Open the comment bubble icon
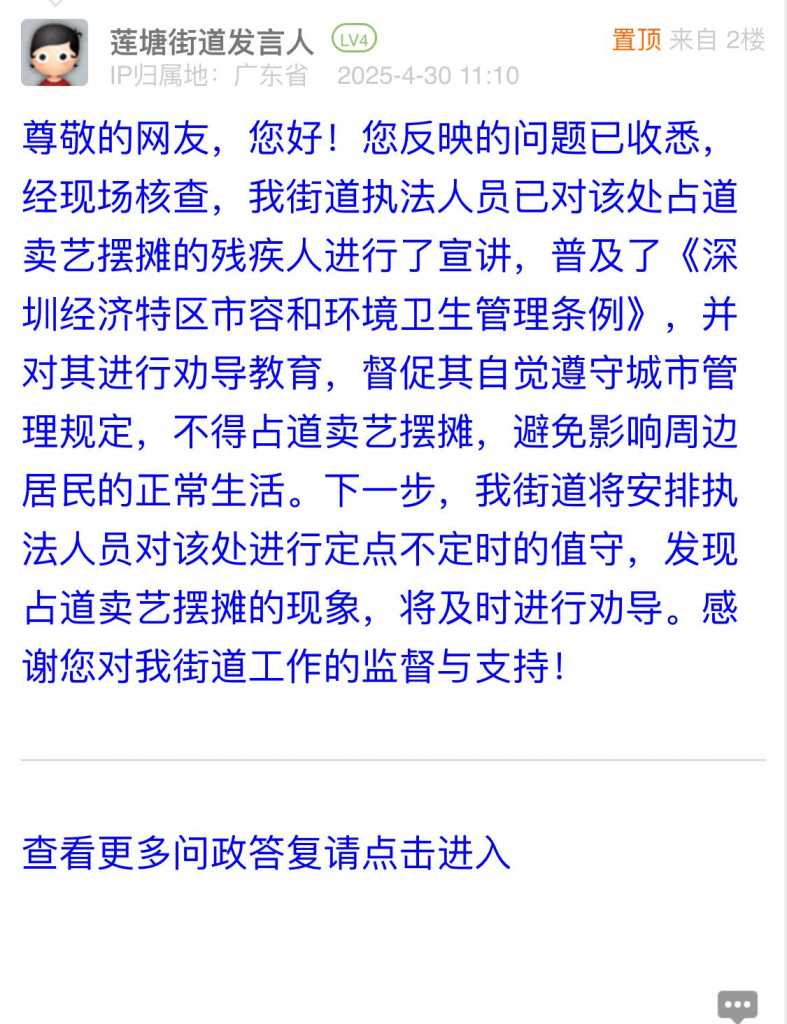Screen dimensions: 787x1024 [738, 1004]
